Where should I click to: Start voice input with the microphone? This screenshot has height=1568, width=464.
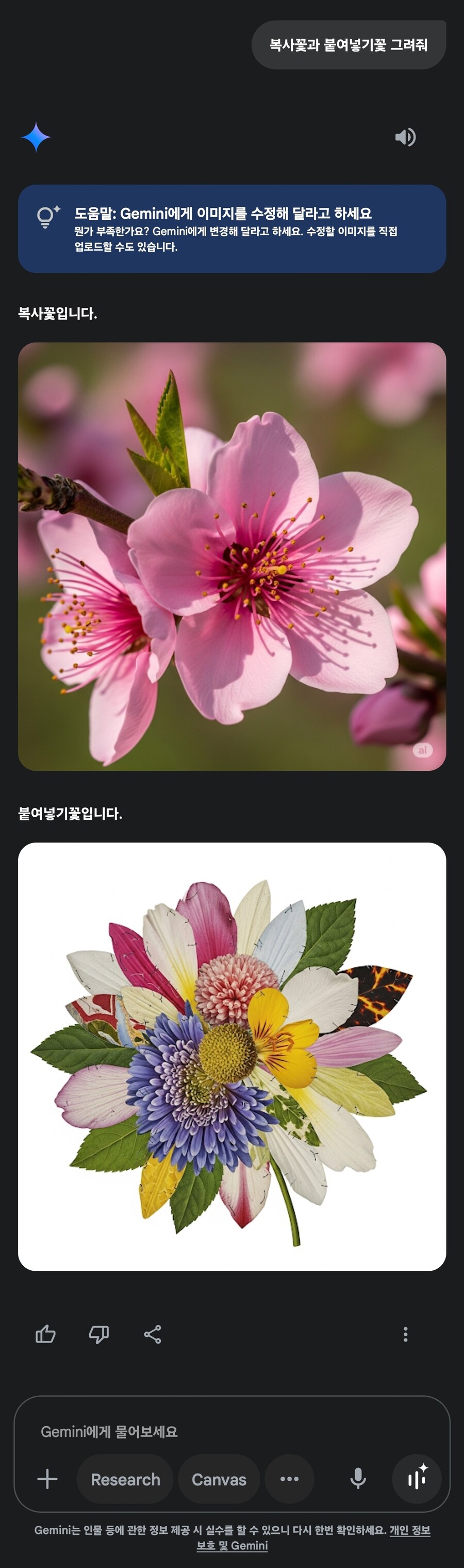point(358,1479)
